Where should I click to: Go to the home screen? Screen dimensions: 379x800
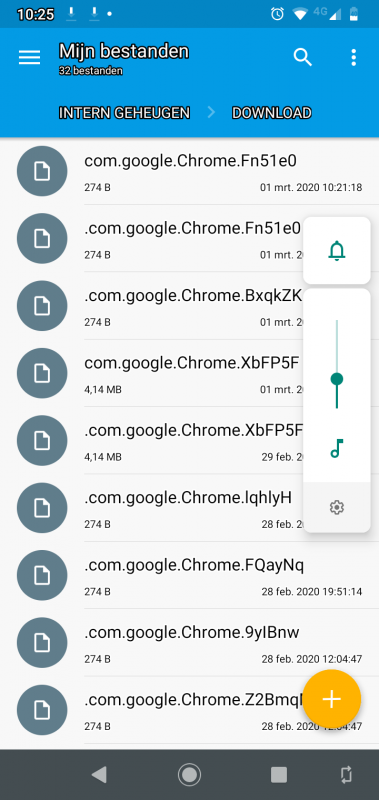(x=189, y=775)
